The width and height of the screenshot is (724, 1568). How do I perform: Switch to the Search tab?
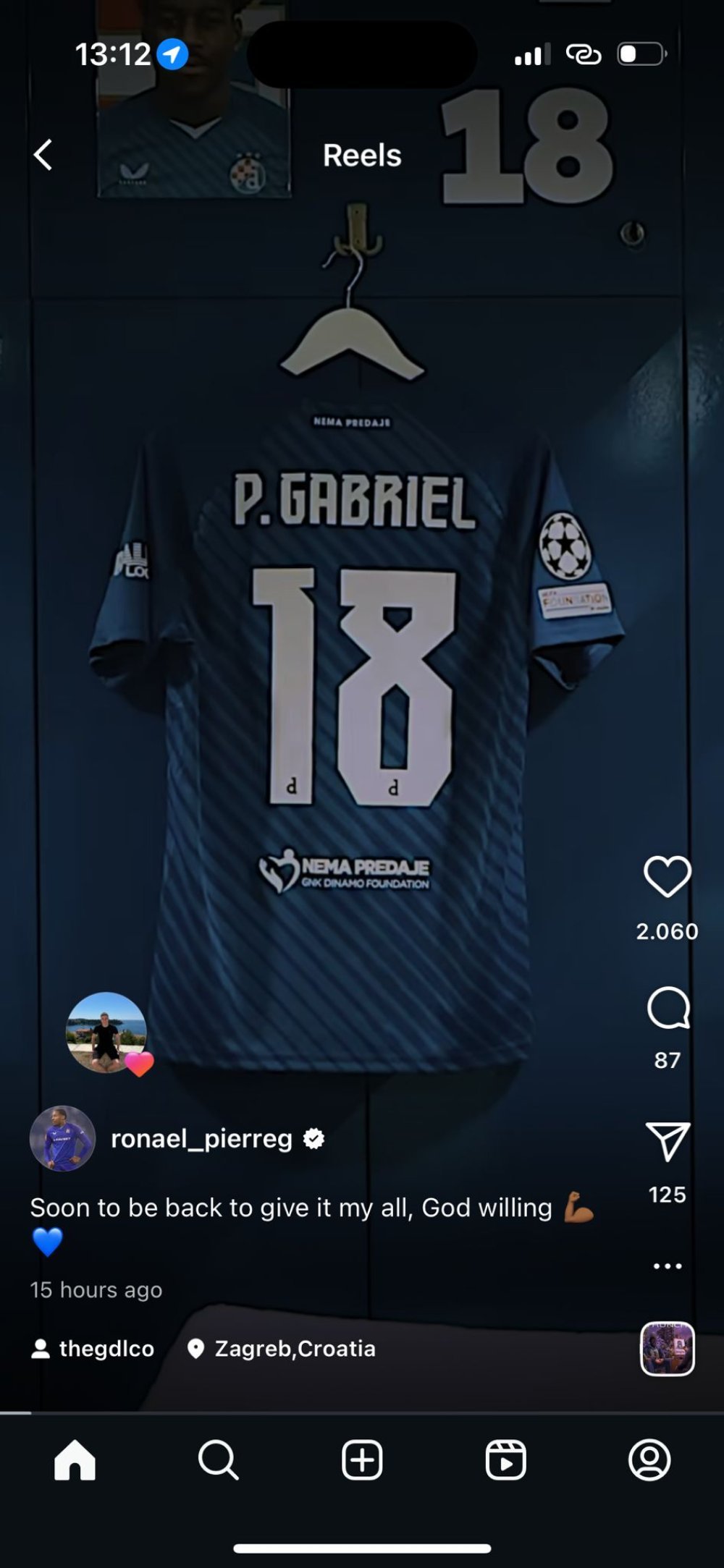[218, 1460]
